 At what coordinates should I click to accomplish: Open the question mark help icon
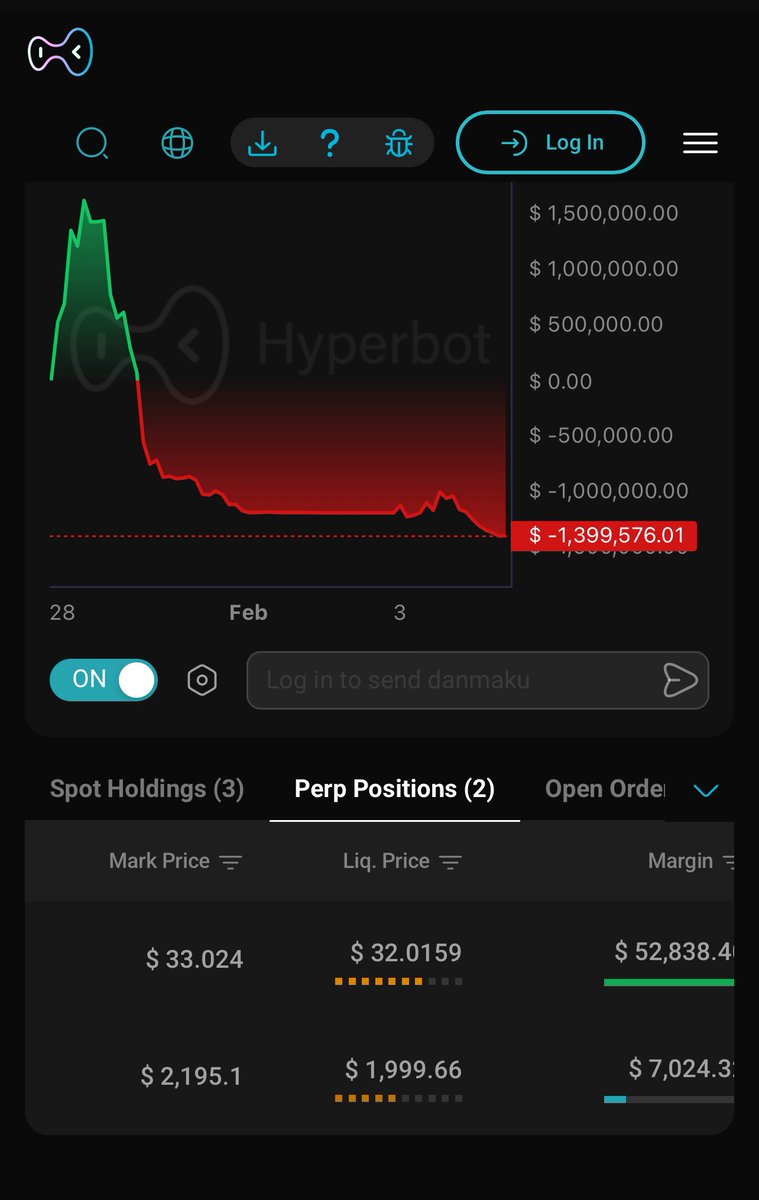tap(330, 144)
